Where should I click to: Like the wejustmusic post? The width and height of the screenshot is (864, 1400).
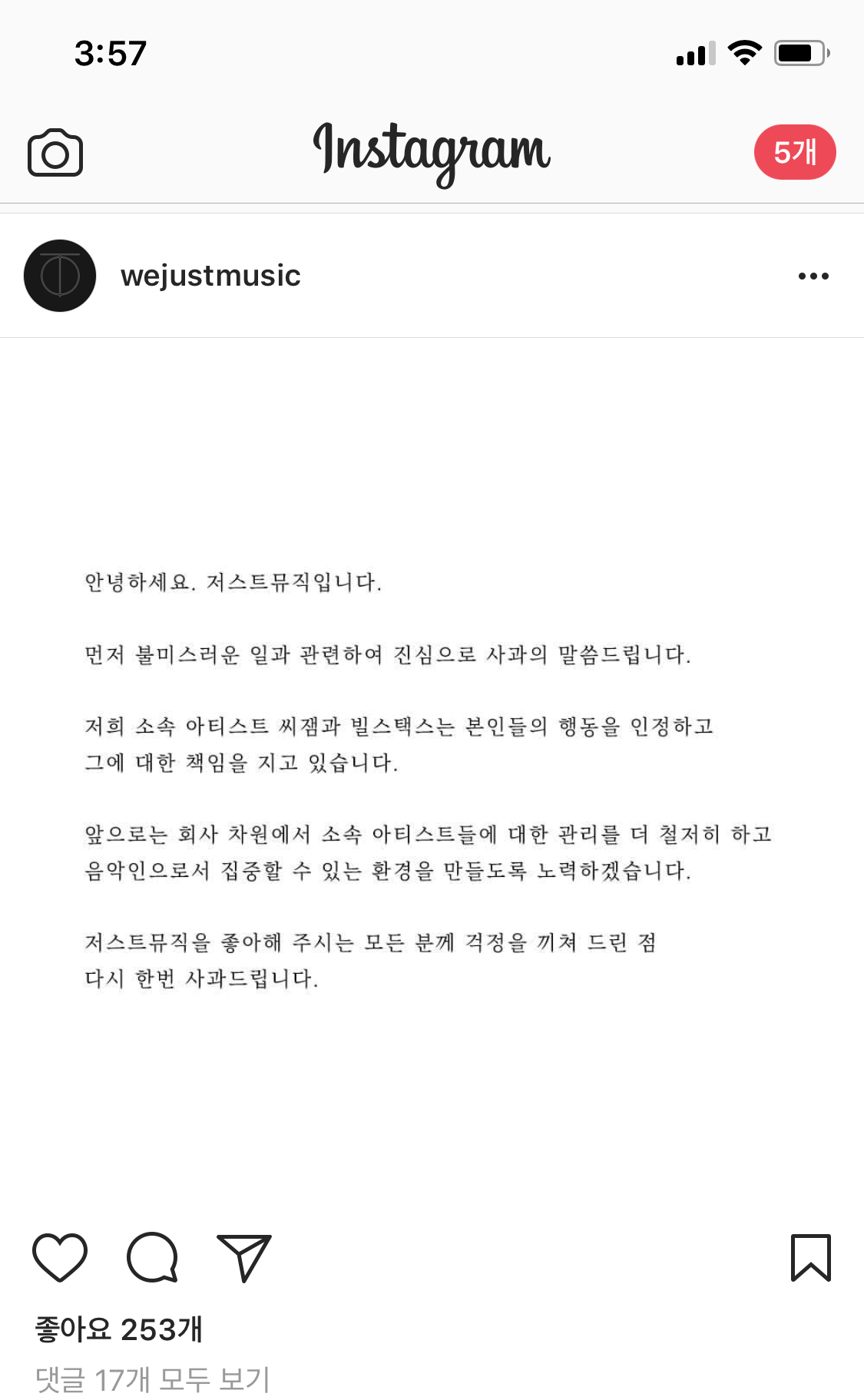(x=60, y=1258)
